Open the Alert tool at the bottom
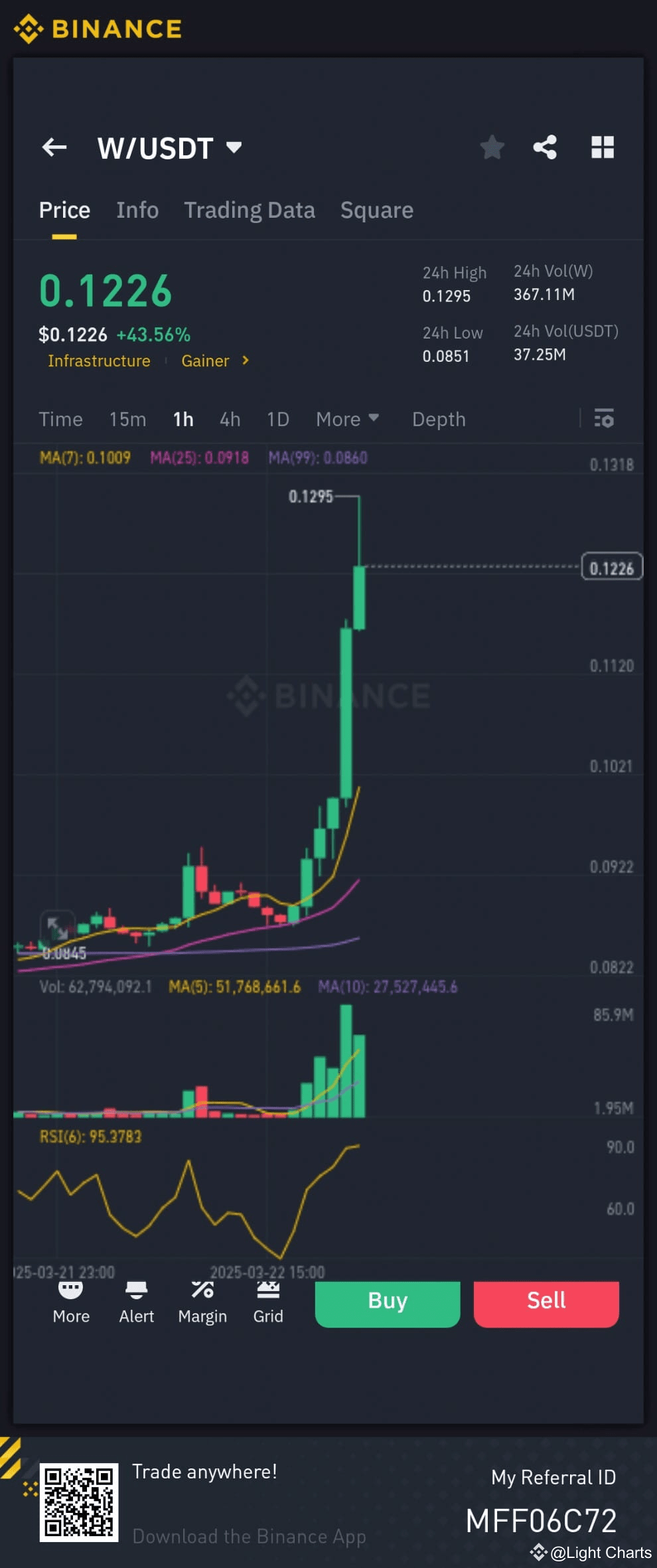The height and width of the screenshot is (1568, 657). tap(136, 1300)
